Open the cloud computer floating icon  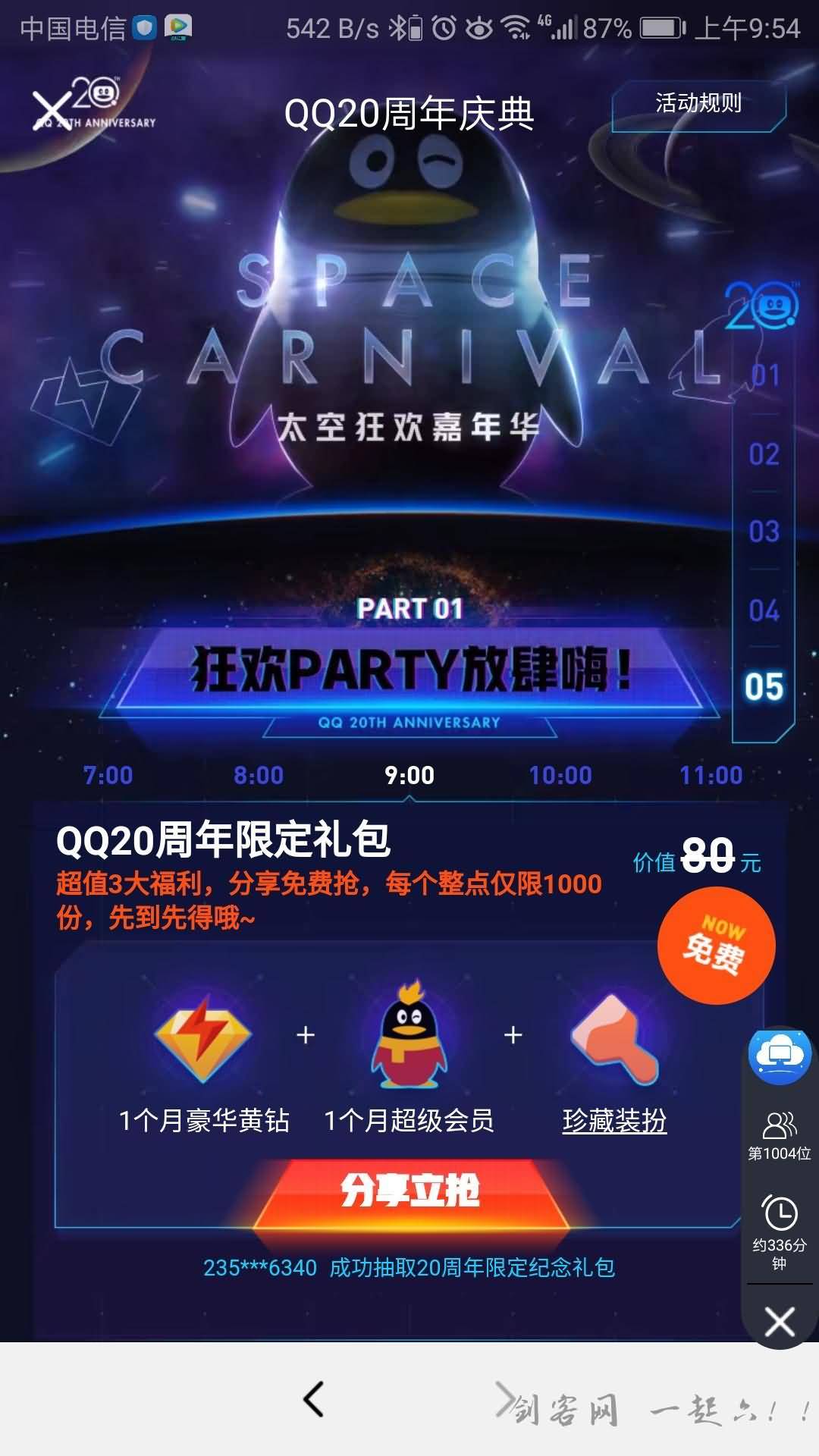click(780, 1054)
